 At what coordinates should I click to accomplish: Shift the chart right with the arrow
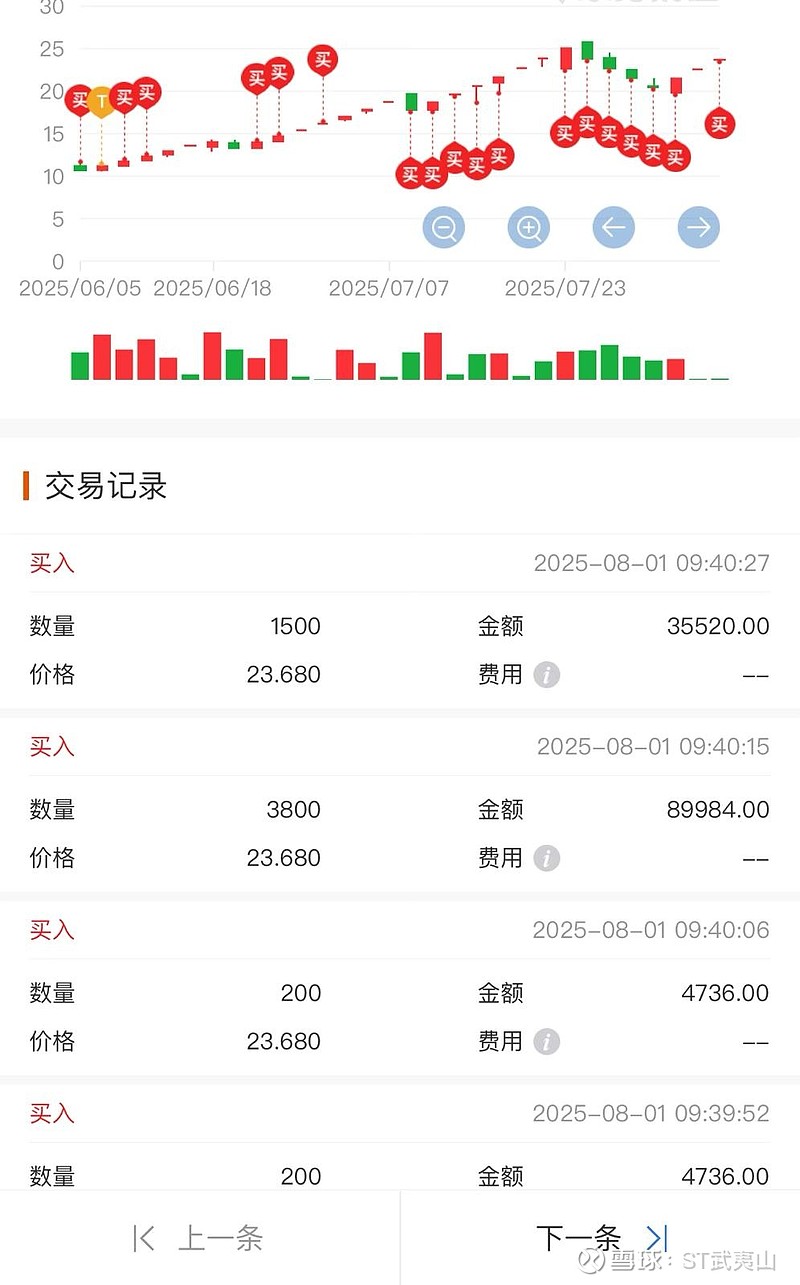coord(699,228)
